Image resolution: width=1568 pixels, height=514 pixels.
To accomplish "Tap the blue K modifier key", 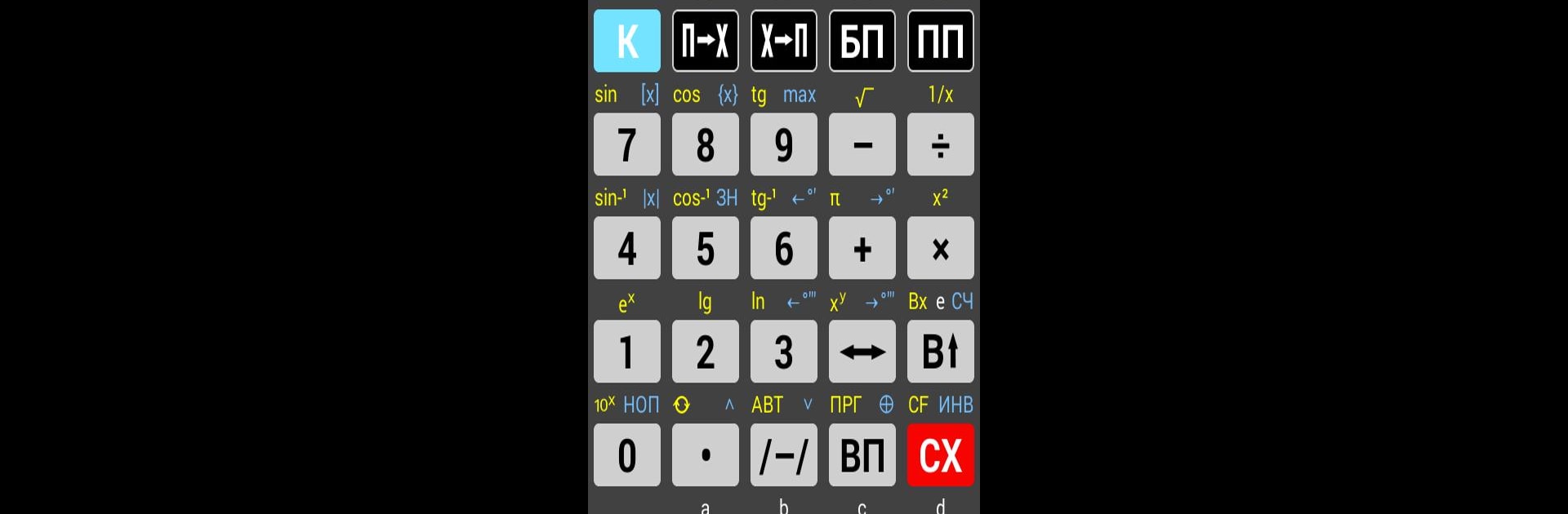I will click(x=626, y=41).
